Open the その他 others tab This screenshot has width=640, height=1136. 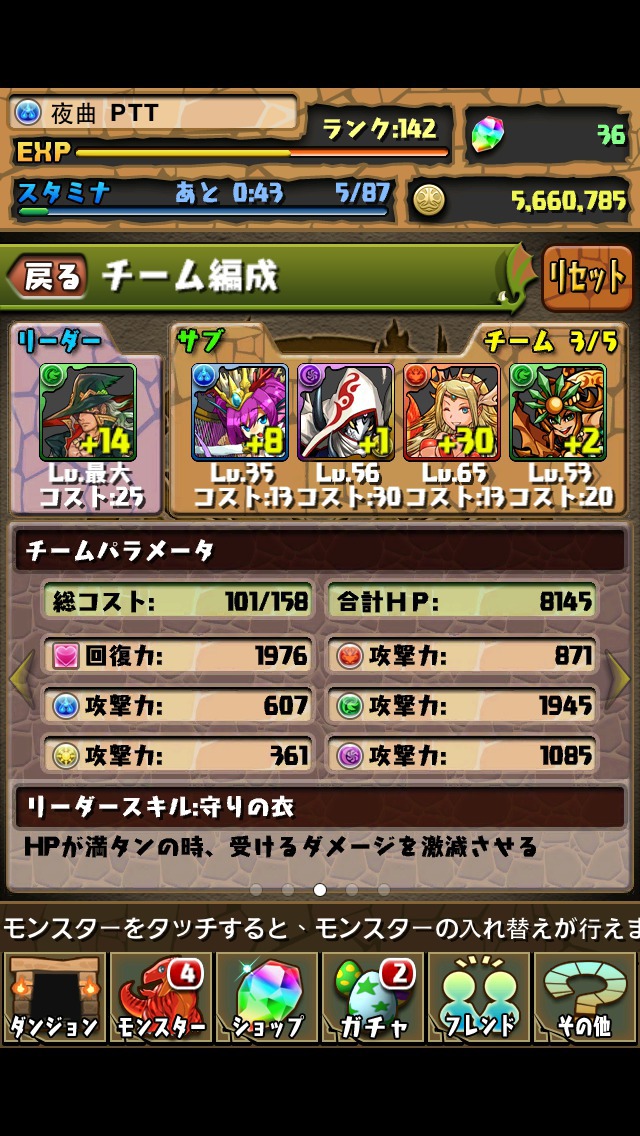tap(585, 997)
